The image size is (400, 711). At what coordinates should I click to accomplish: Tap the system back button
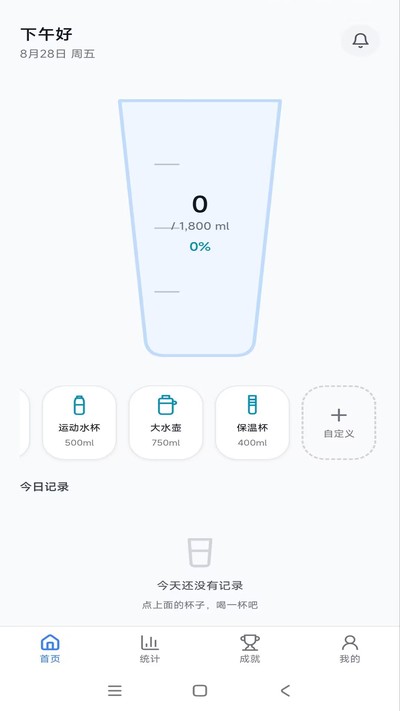pyautogui.click(x=285, y=691)
